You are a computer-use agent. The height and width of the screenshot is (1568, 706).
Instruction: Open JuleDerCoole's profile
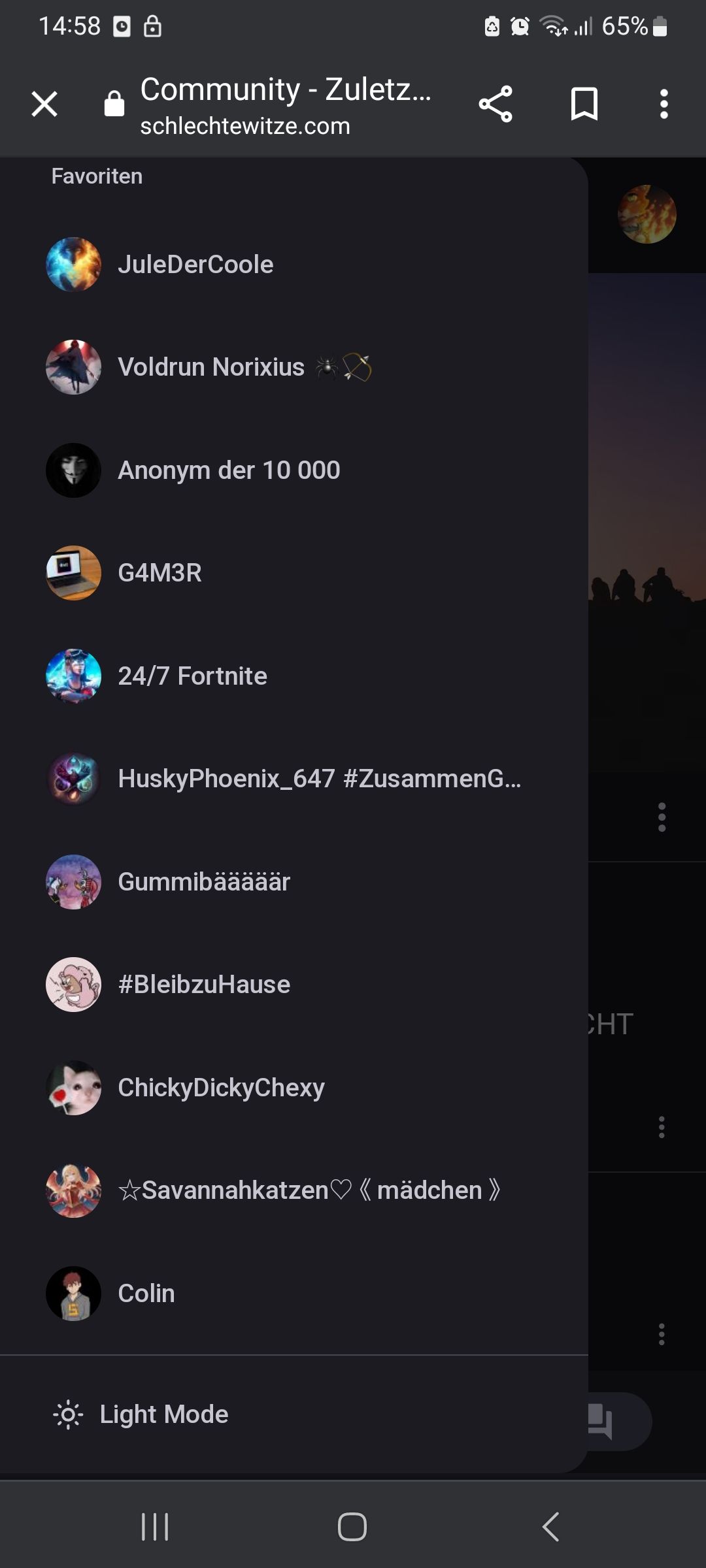195,265
